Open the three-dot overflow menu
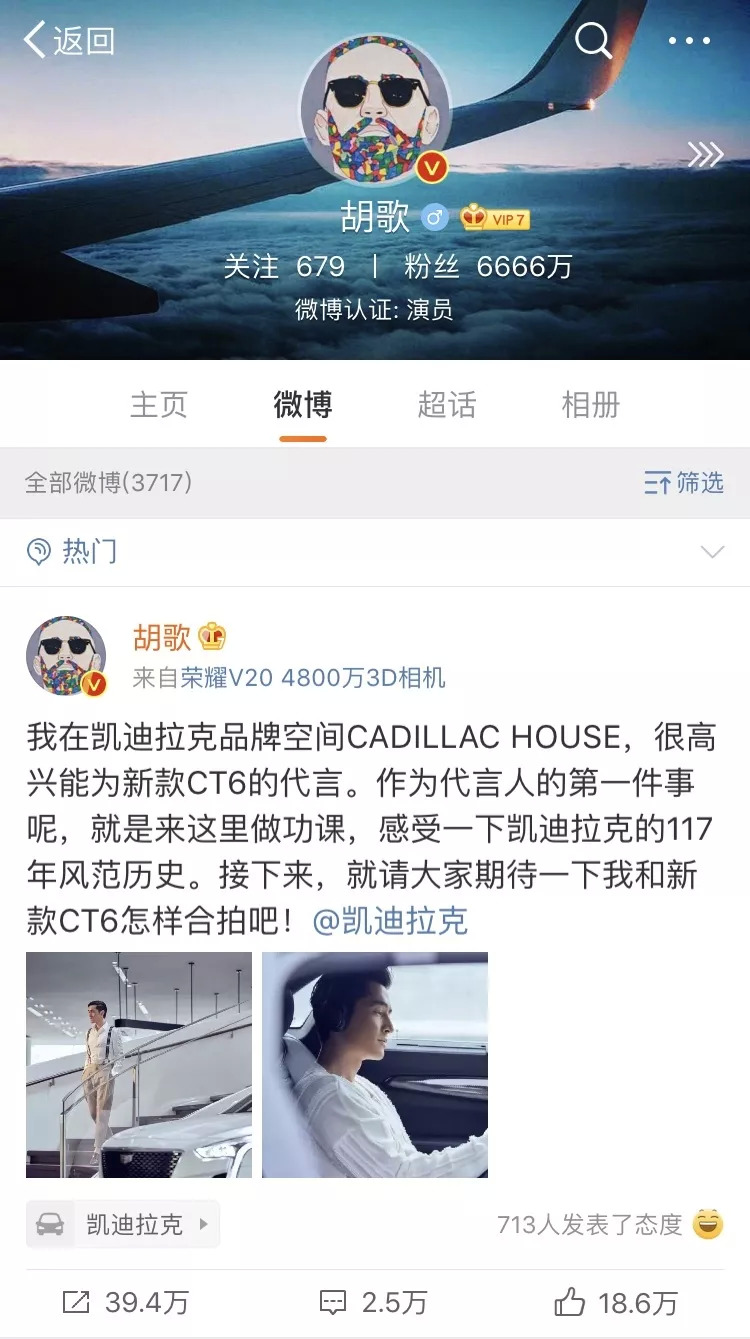Screen dimensions: 750x1339 689,41
